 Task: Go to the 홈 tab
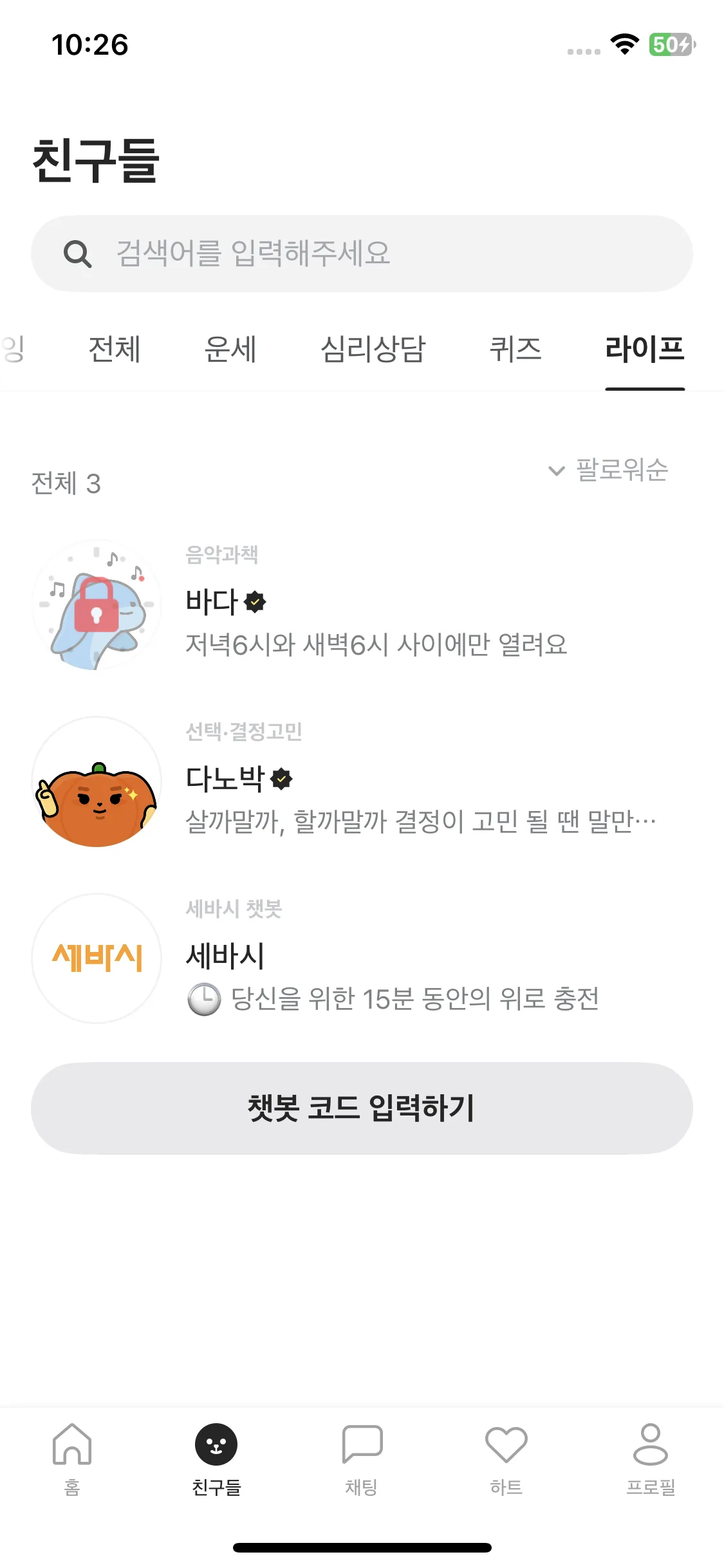[x=72, y=1457]
